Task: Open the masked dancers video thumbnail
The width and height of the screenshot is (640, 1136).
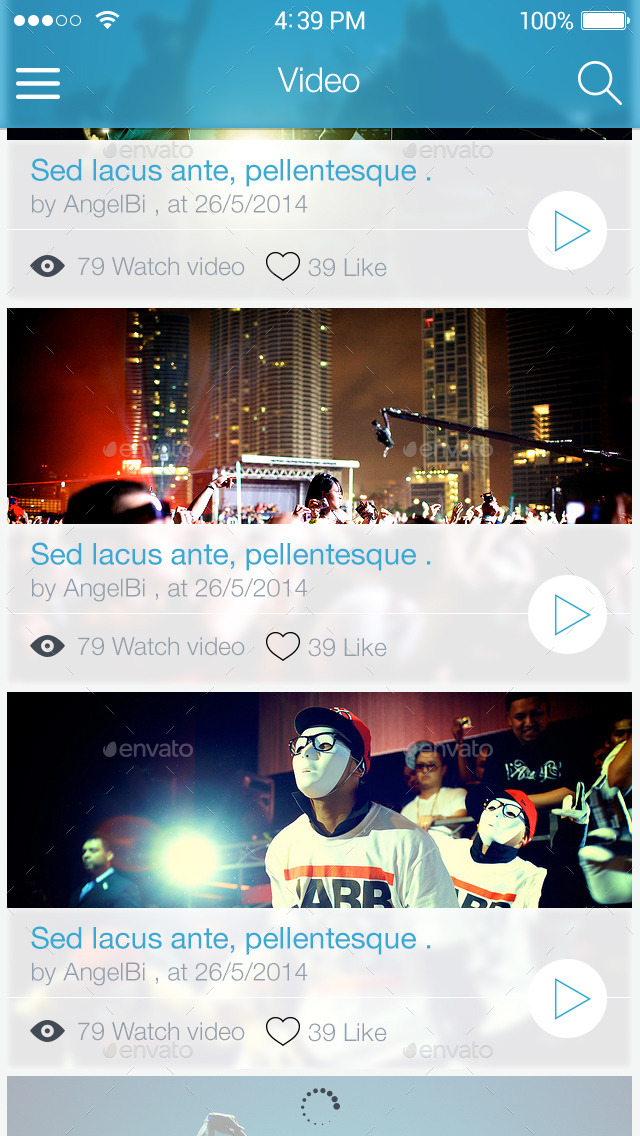Action: pyautogui.click(x=320, y=800)
